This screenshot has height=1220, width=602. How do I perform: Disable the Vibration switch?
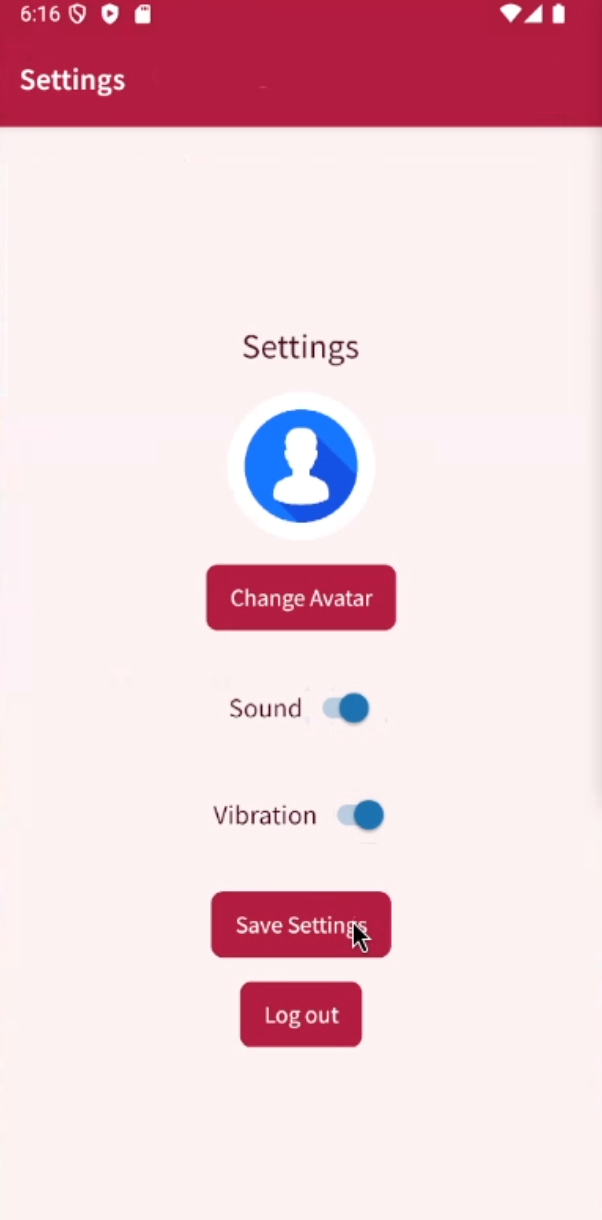(361, 815)
